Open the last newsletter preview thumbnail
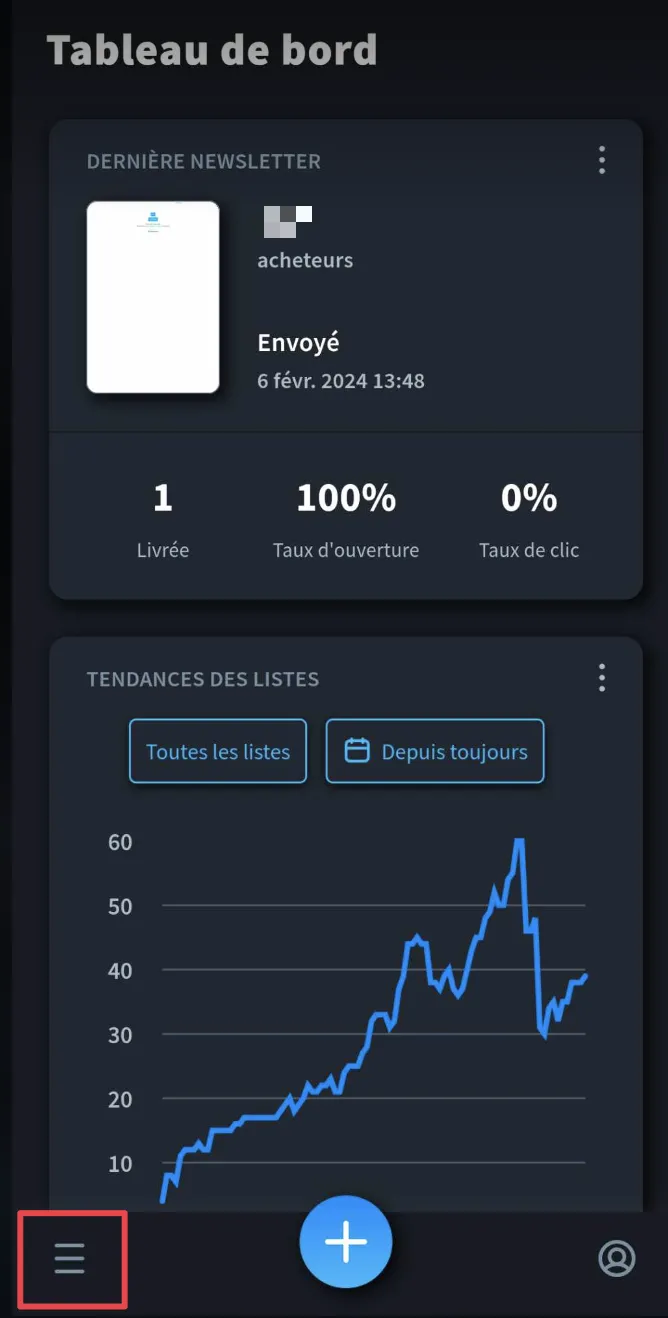 153,297
